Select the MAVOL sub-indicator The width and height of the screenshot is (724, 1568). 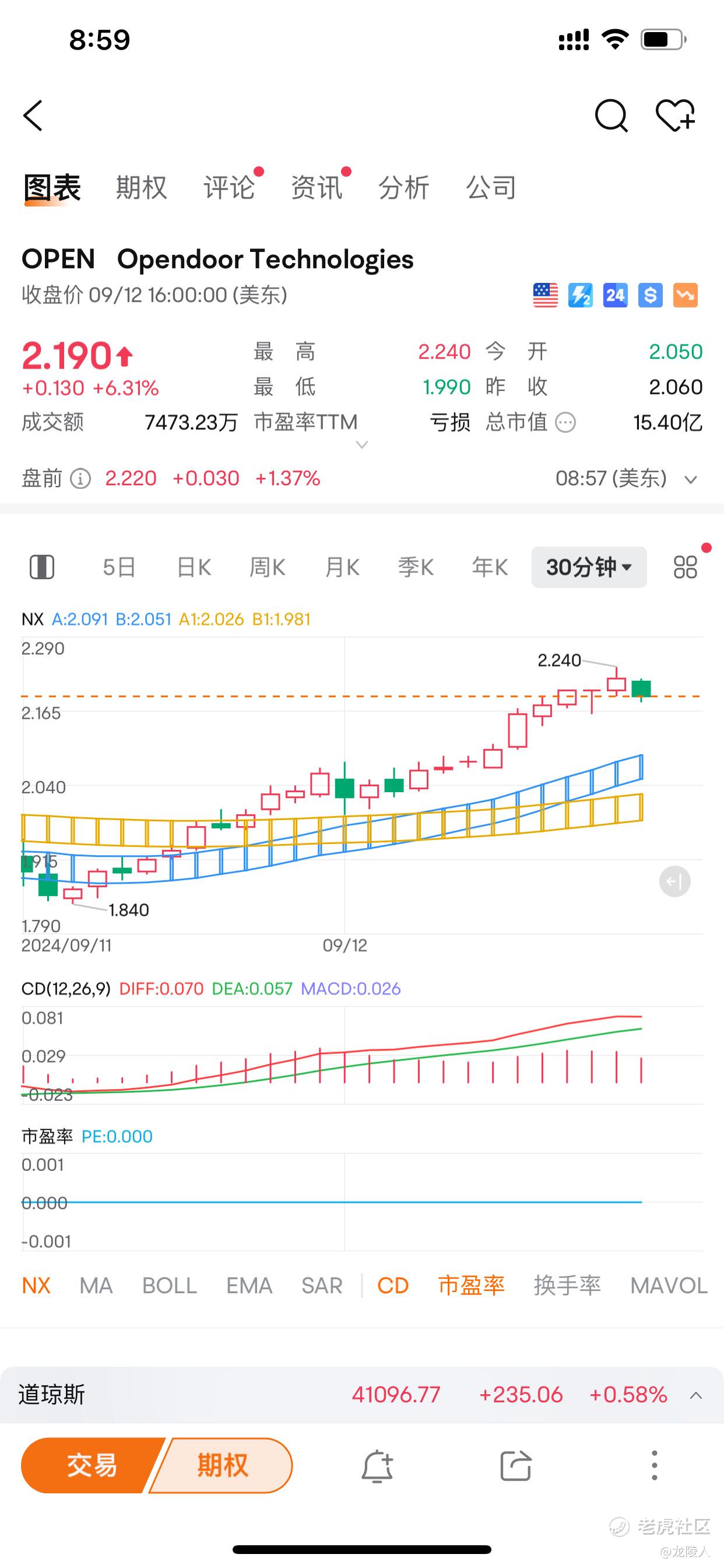[x=668, y=1286]
